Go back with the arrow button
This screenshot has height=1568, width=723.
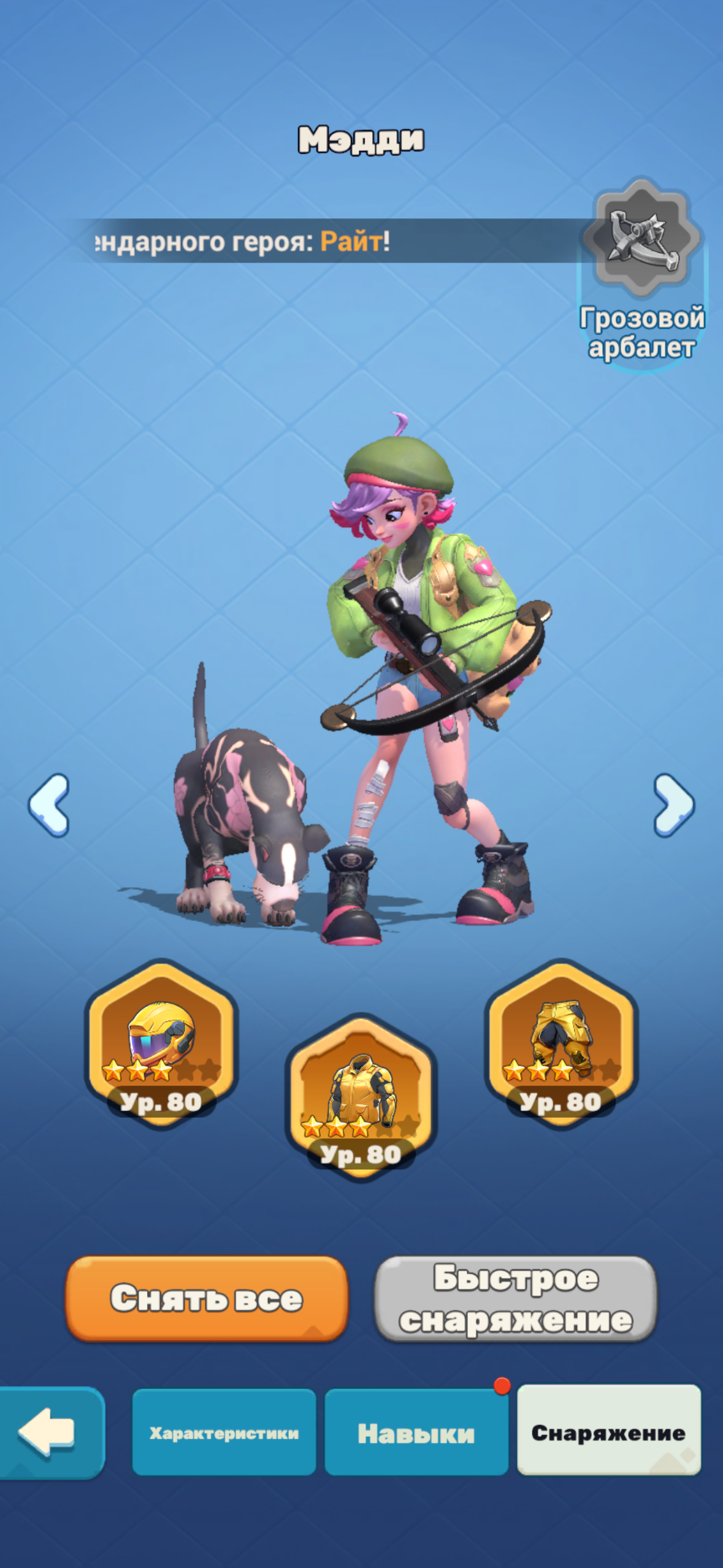[x=49, y=1432]
